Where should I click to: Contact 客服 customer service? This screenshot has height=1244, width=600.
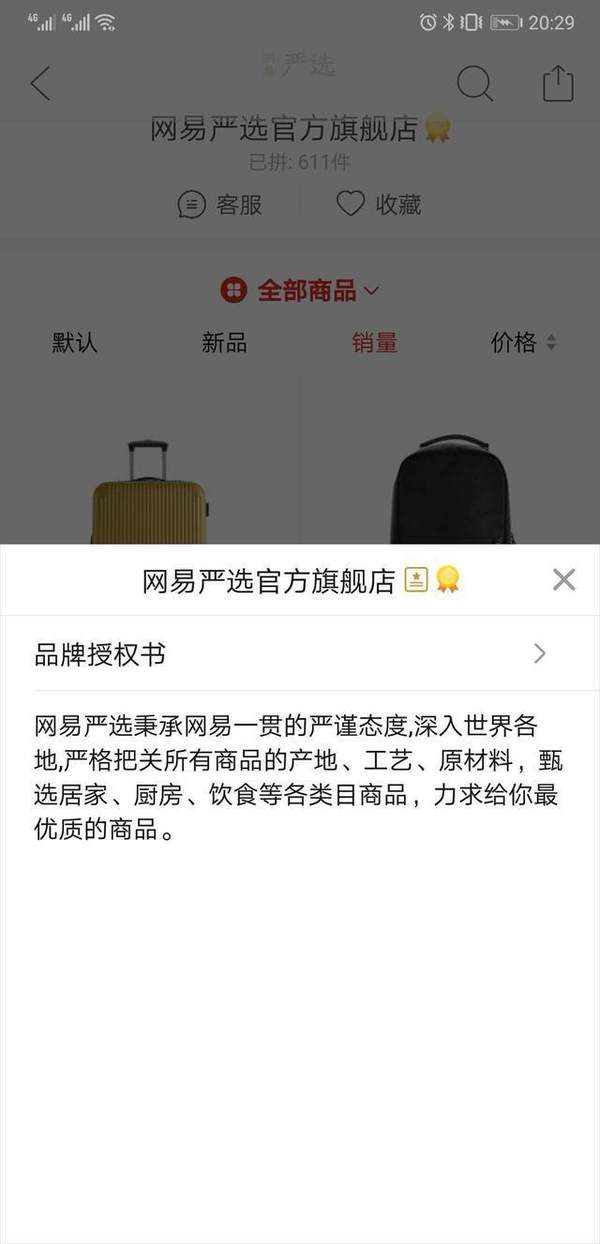tap(220, 204)
